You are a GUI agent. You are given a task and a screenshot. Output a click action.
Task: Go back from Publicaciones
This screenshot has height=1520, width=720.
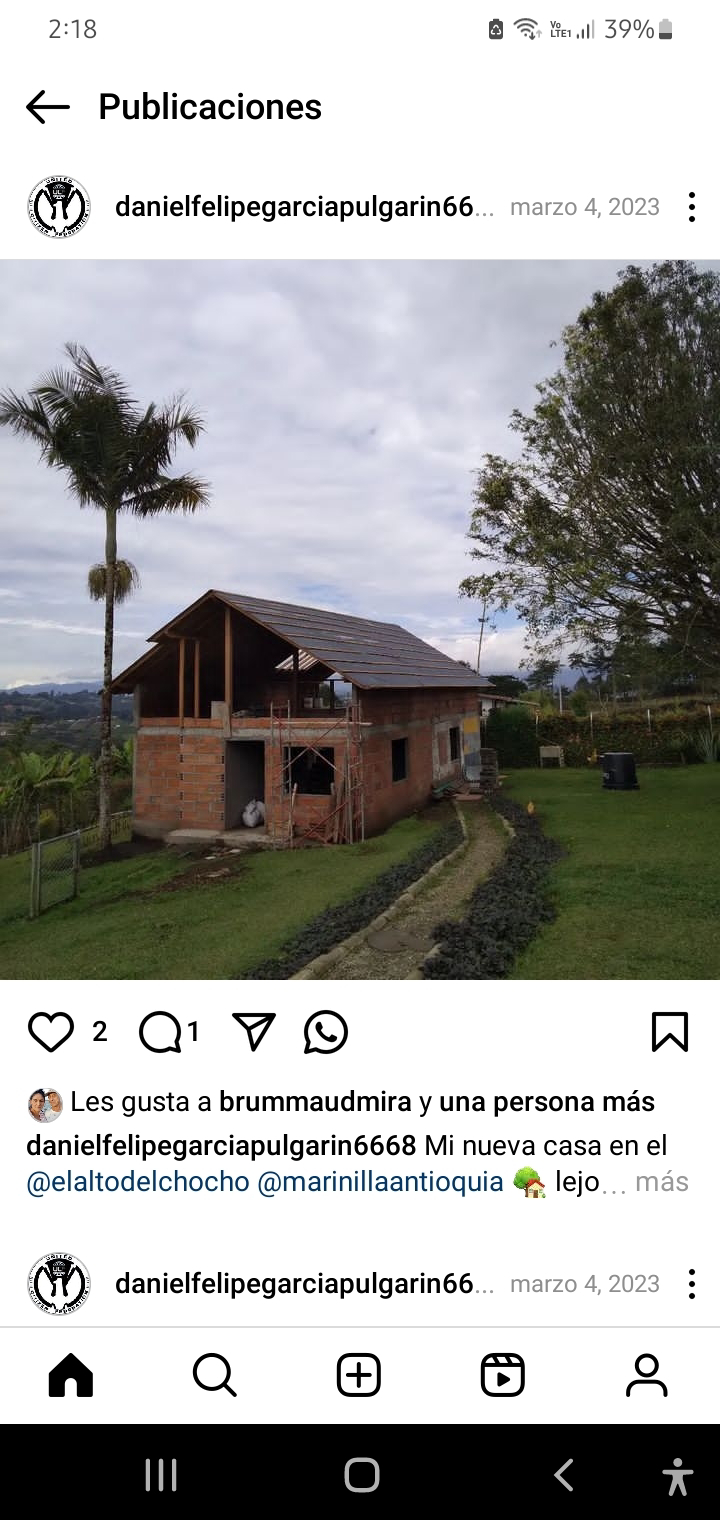[x=47, y=107]
